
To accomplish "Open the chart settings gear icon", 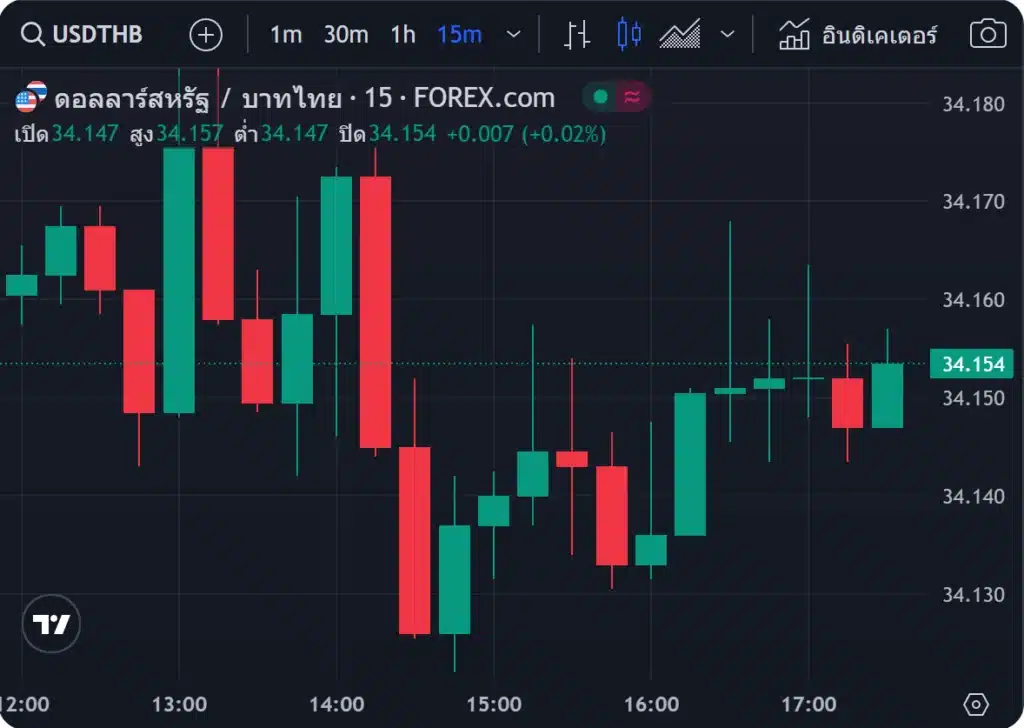I will pyautogui.click(x=976, y=703).
